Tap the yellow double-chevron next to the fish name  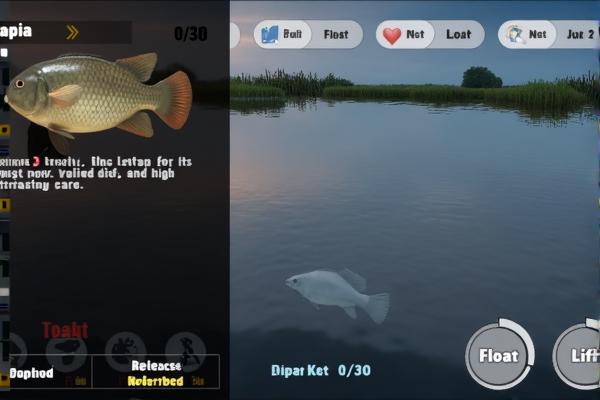coord(72,32)
